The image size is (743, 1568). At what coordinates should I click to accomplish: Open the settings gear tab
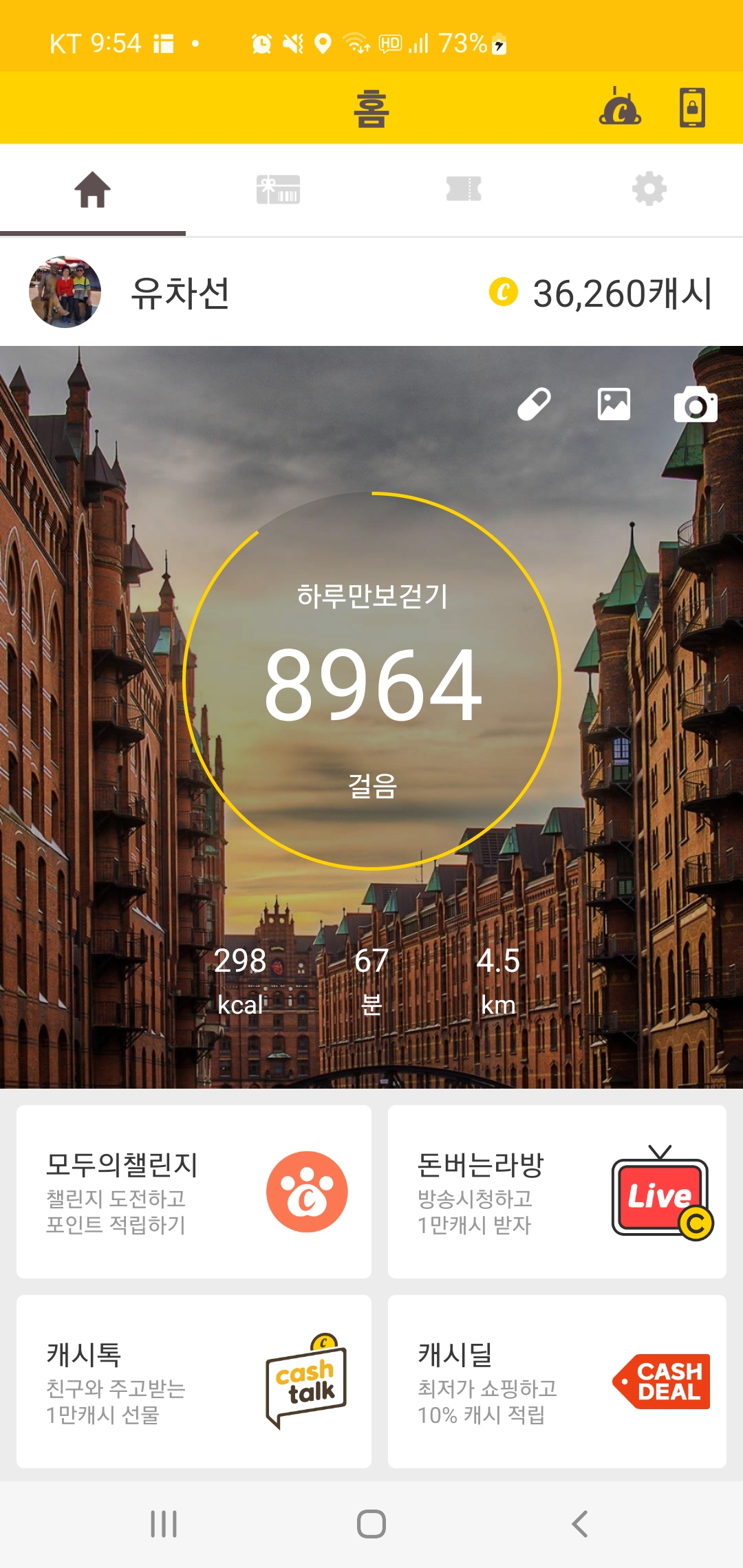coord(649,190)
